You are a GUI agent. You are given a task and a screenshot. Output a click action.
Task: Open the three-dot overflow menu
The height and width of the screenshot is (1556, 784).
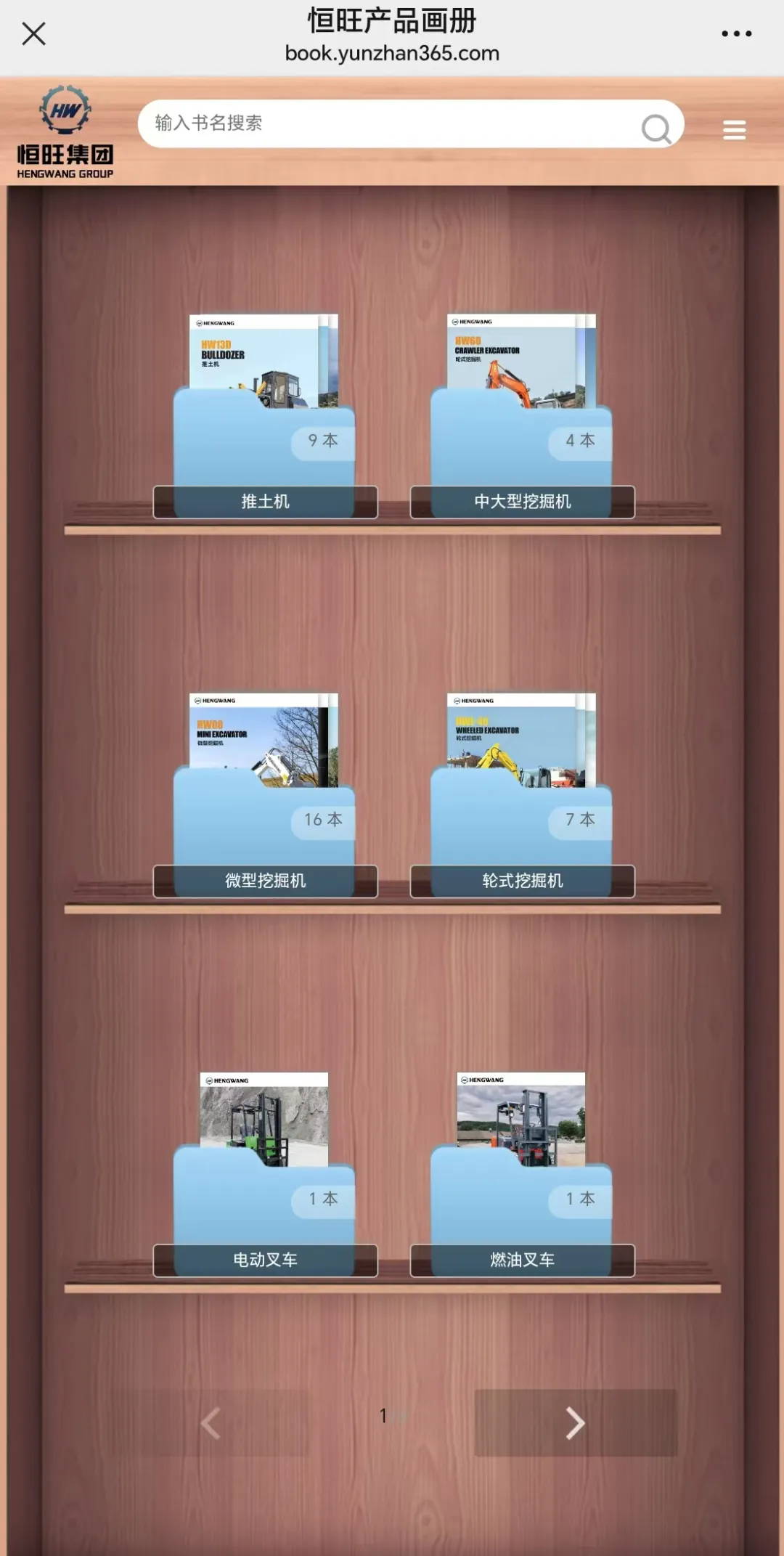[736, 33]
